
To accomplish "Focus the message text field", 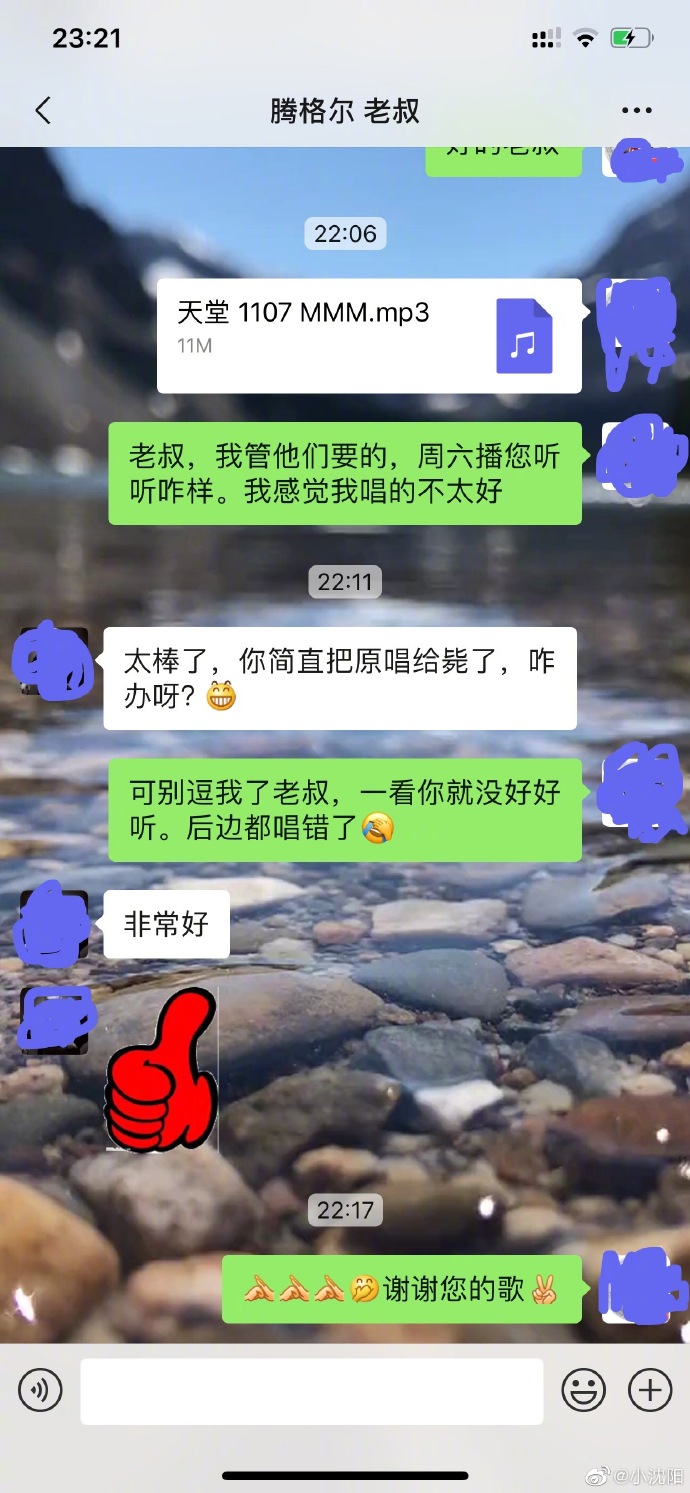I will [311, 1390].
